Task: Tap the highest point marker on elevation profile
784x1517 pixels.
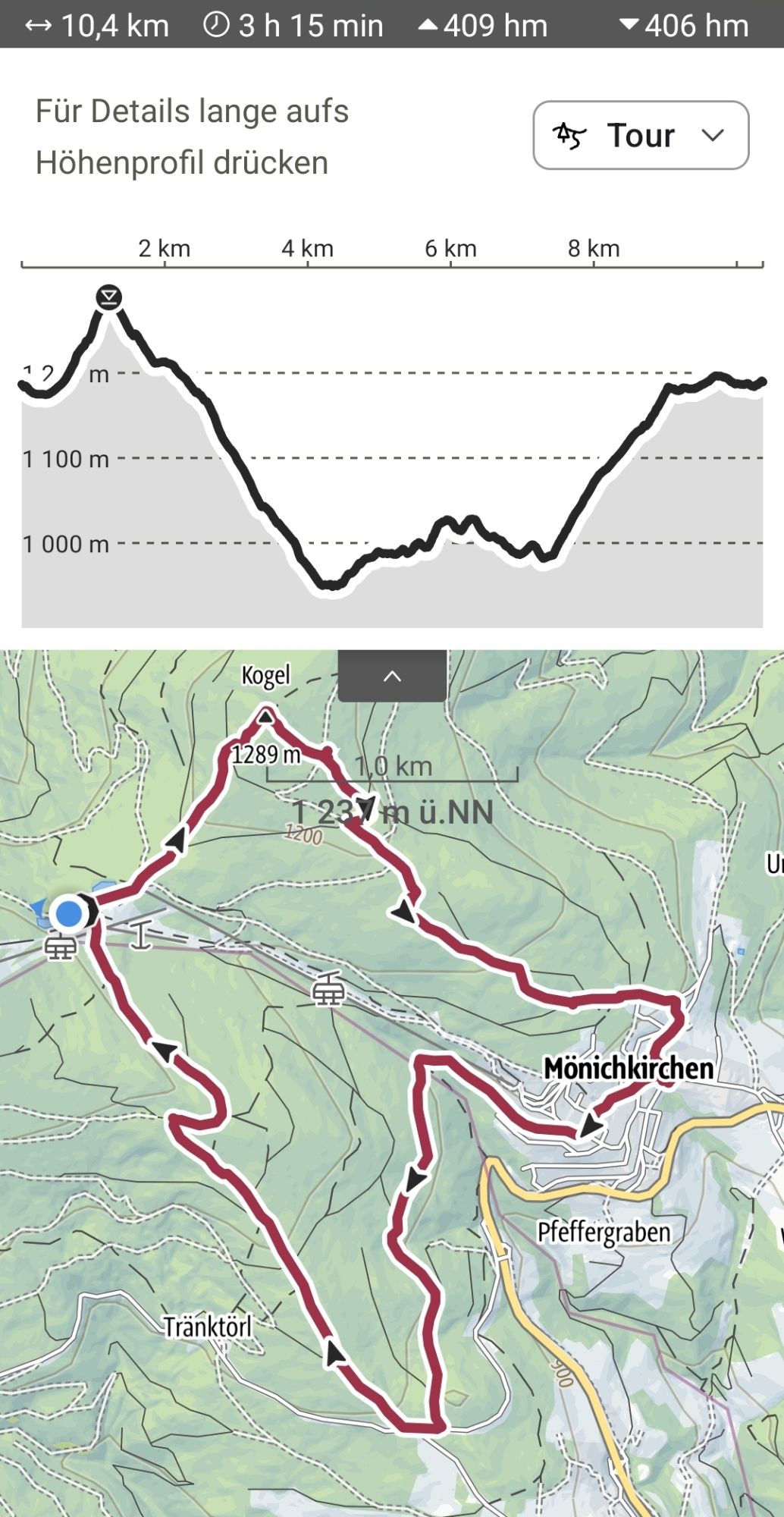Action: coord(109,297)
